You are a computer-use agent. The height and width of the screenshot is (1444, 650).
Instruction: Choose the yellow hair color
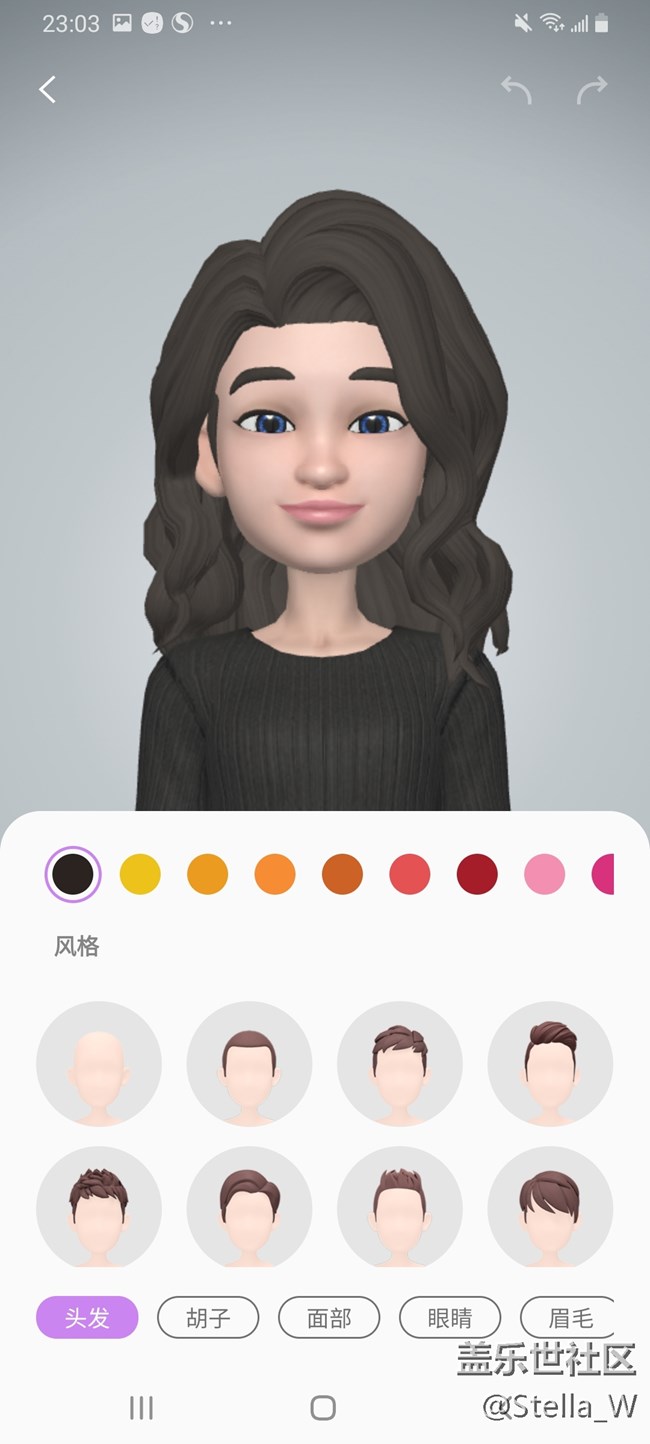[140, 874]
